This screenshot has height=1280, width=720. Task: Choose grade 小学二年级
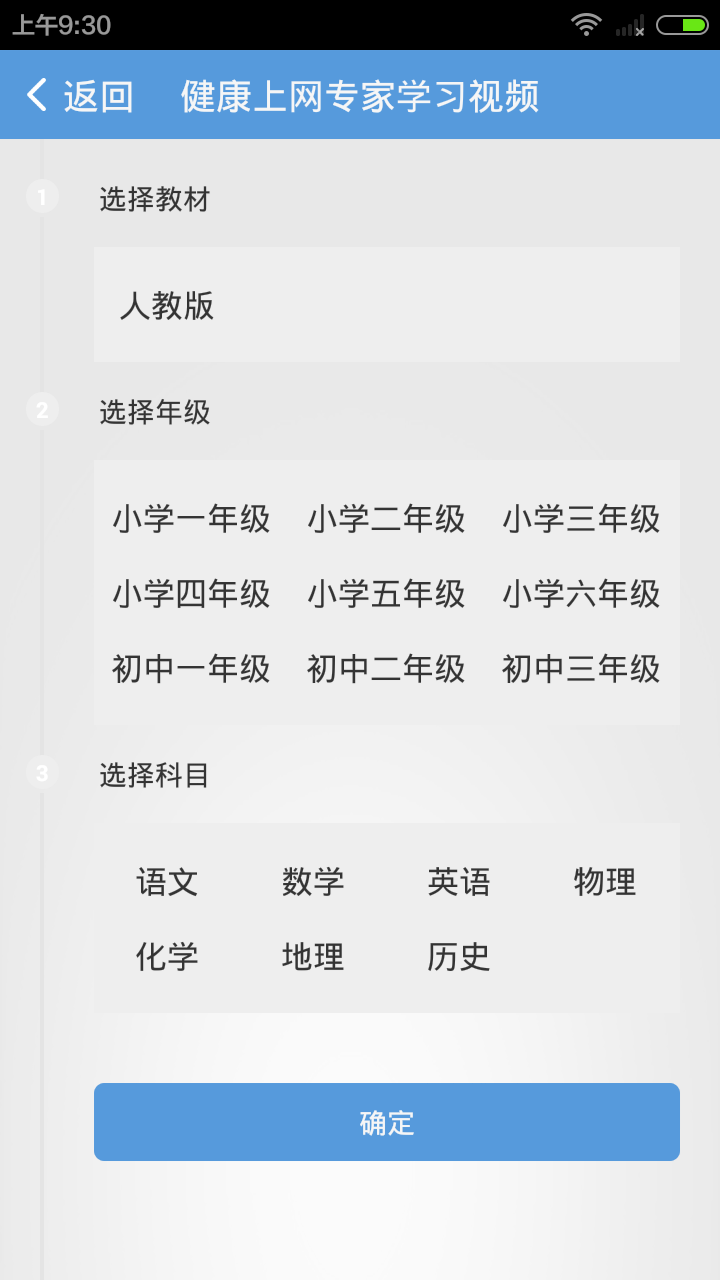pos(386,519)
